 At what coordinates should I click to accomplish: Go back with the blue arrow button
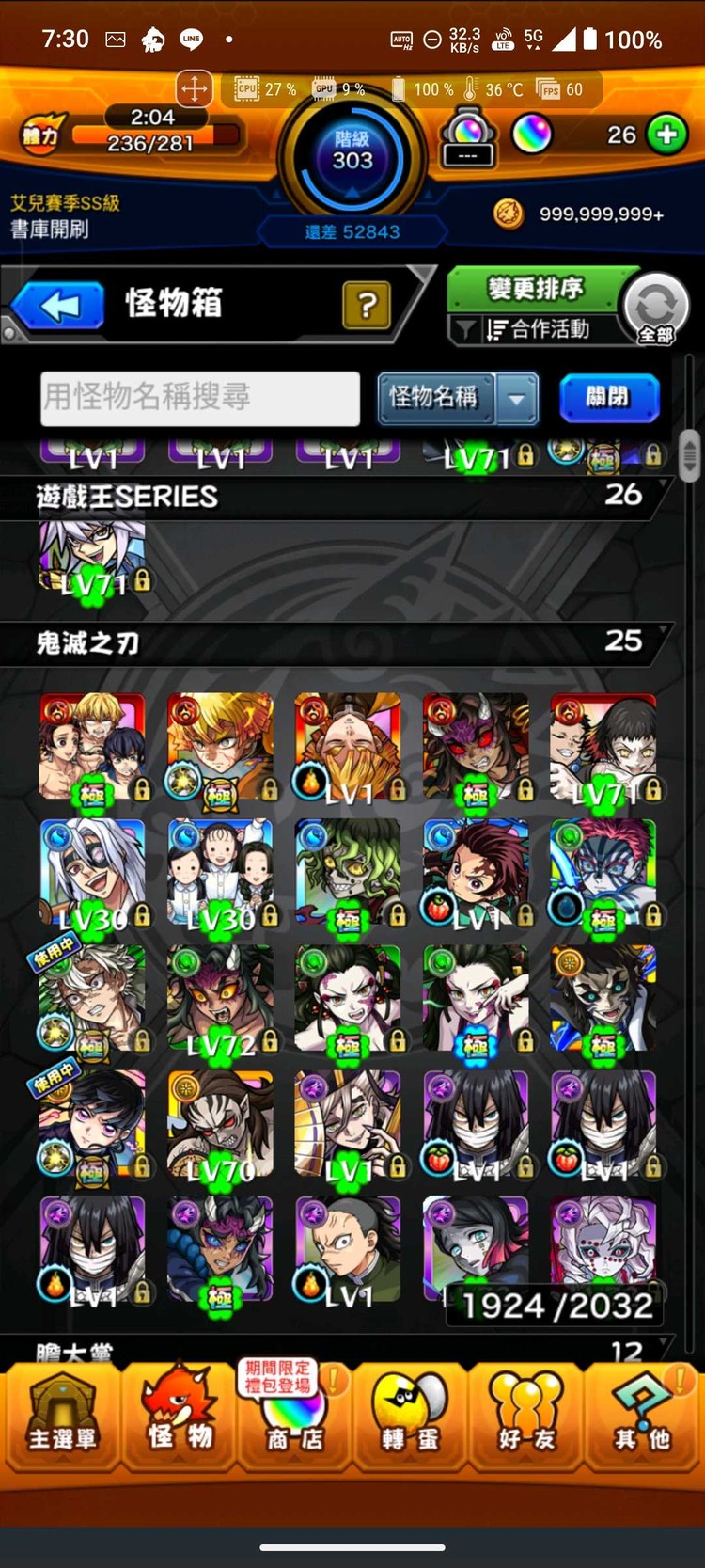59,306
